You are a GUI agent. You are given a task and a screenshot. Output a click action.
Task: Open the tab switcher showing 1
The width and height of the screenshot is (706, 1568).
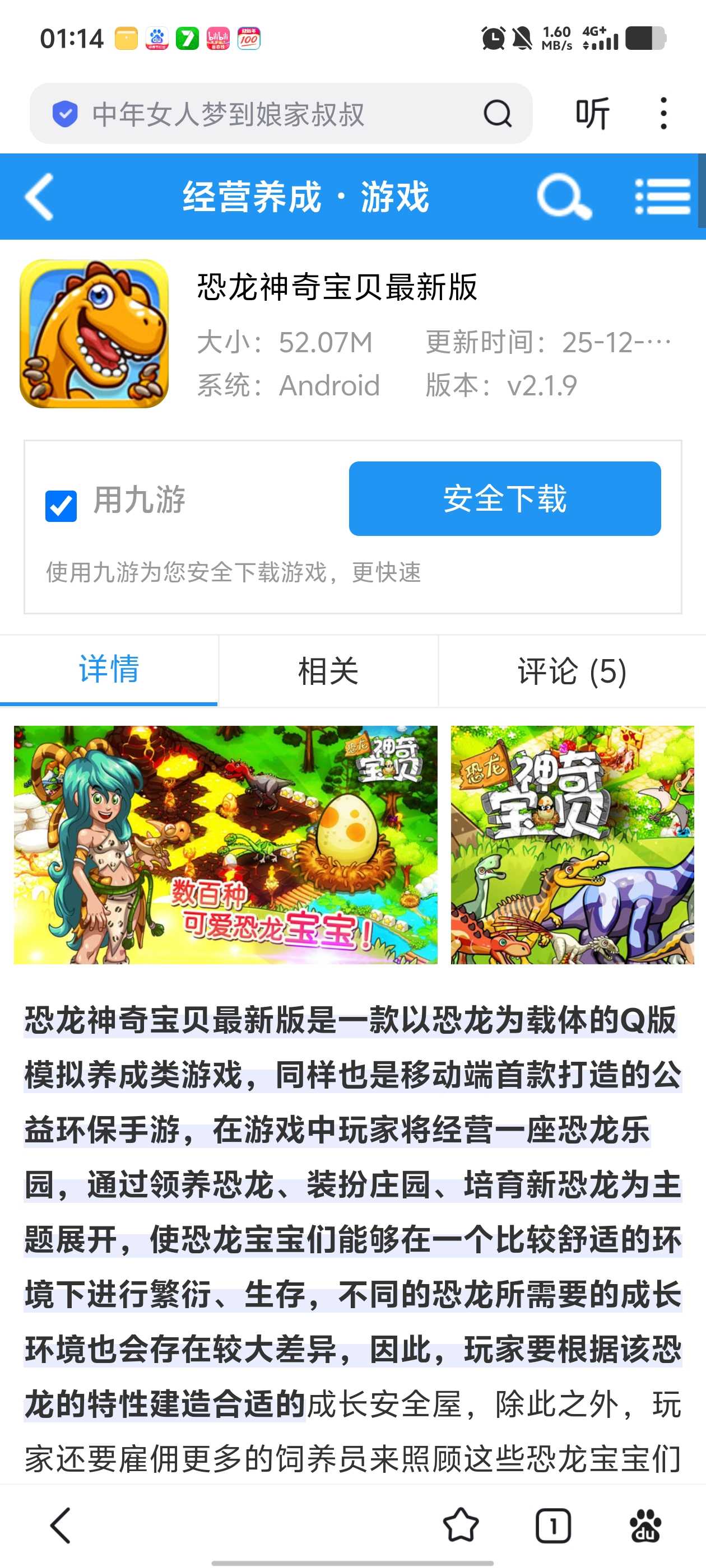click(552, 1525)
